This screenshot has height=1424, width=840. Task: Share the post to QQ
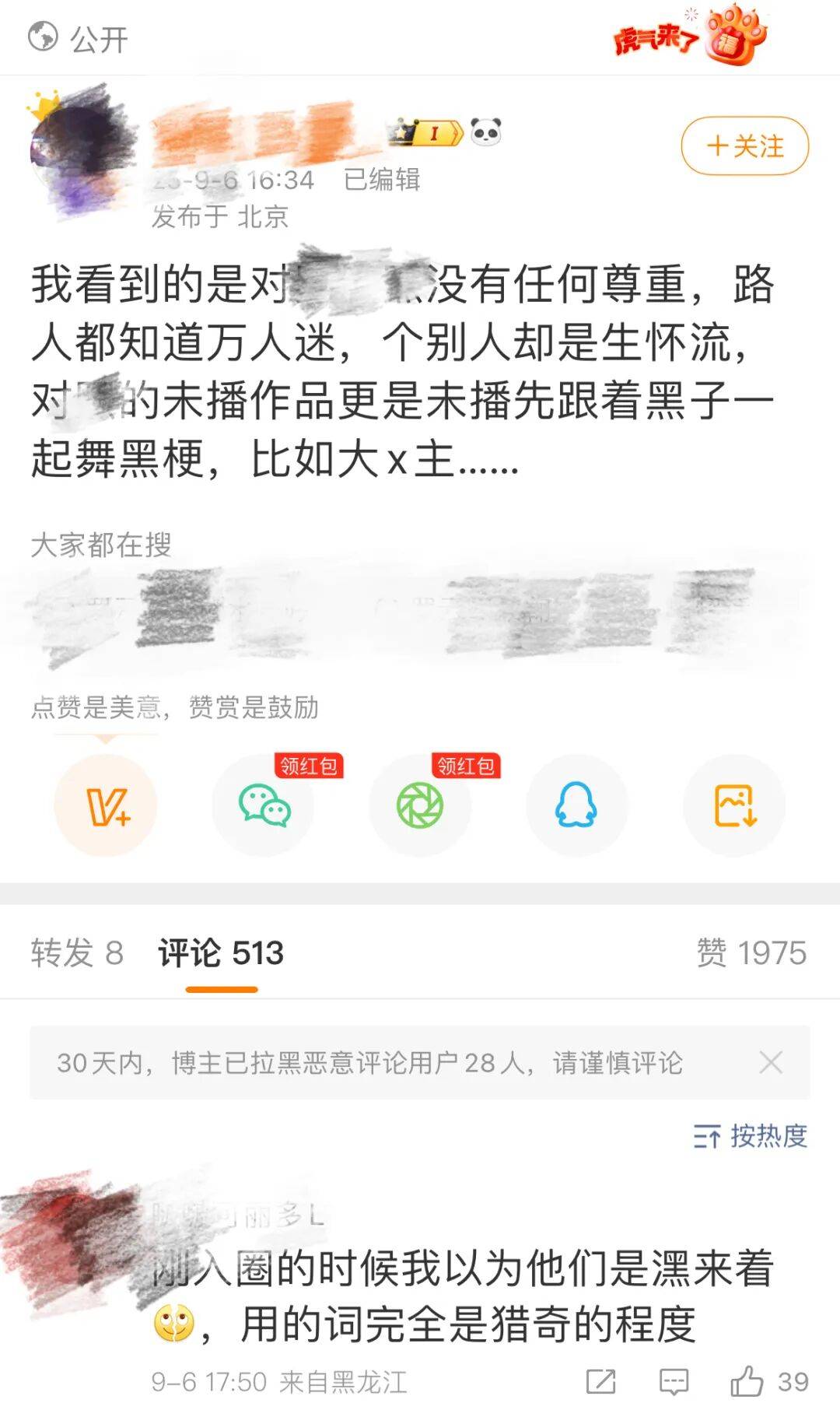[576, 805]
